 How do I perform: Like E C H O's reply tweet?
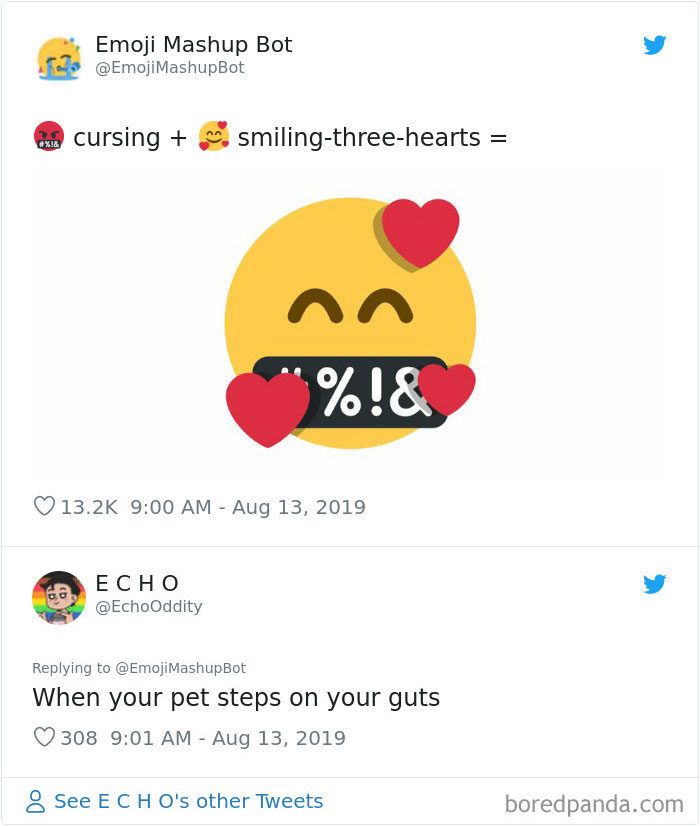coord(44,738)
